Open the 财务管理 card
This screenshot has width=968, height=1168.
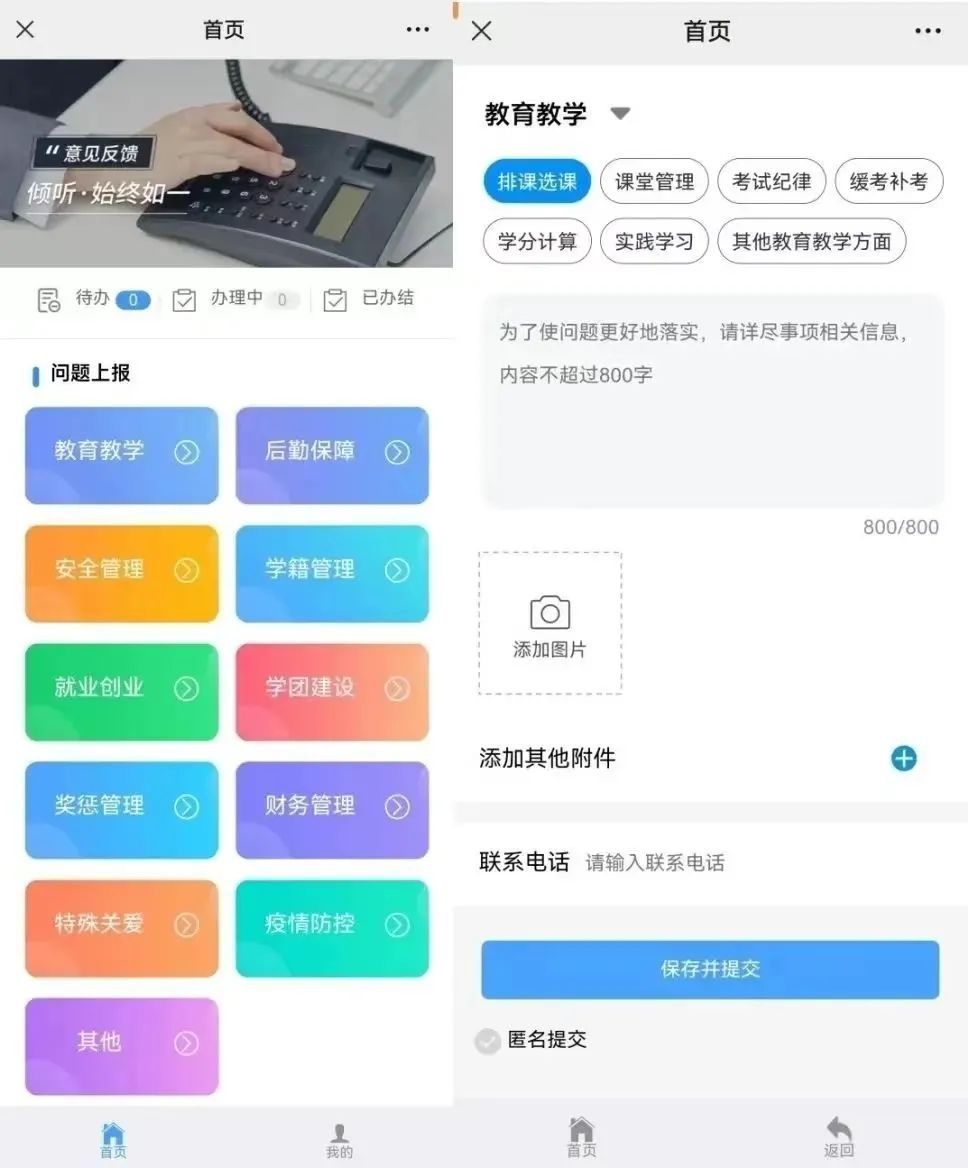pyautogui.click(x=332, y=808)
